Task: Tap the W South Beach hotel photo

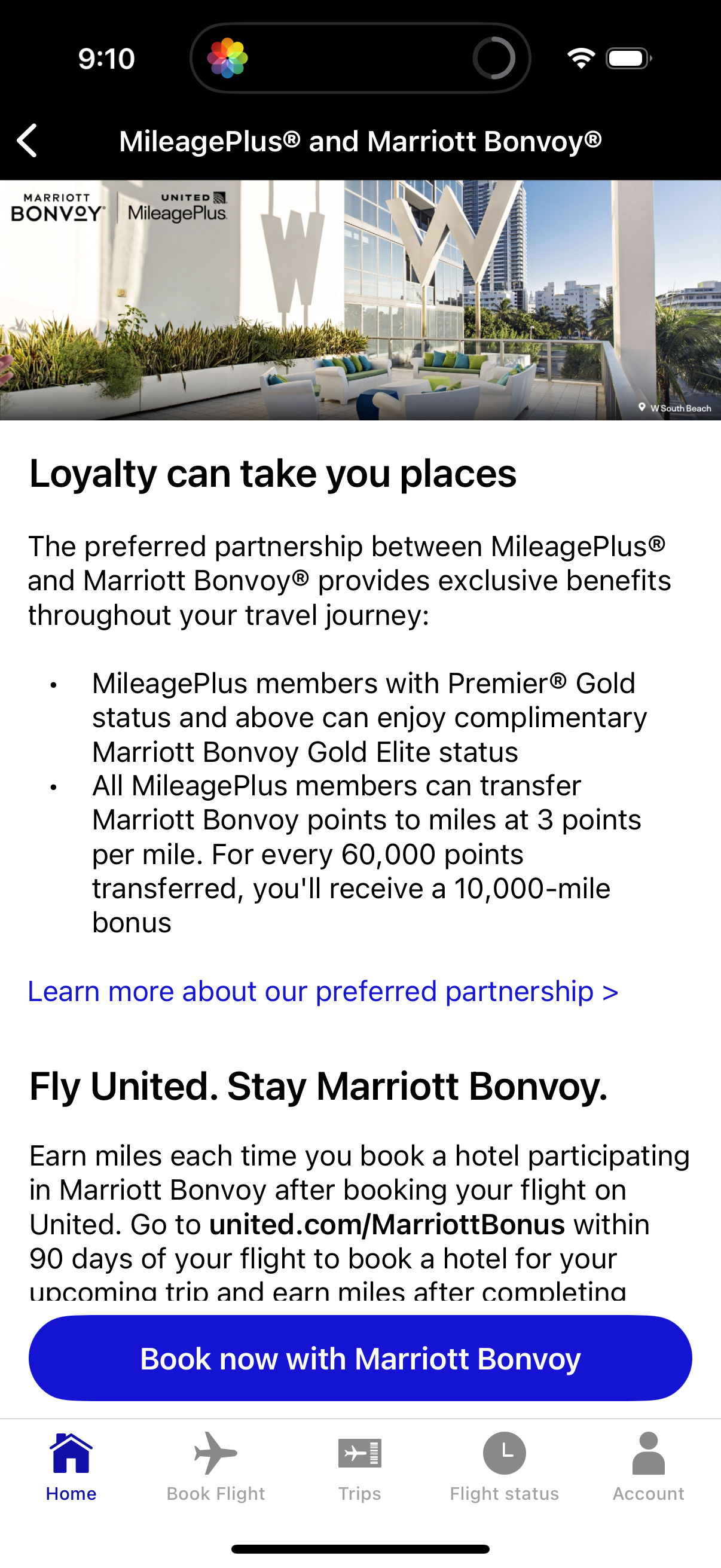Action: [360, 298]
